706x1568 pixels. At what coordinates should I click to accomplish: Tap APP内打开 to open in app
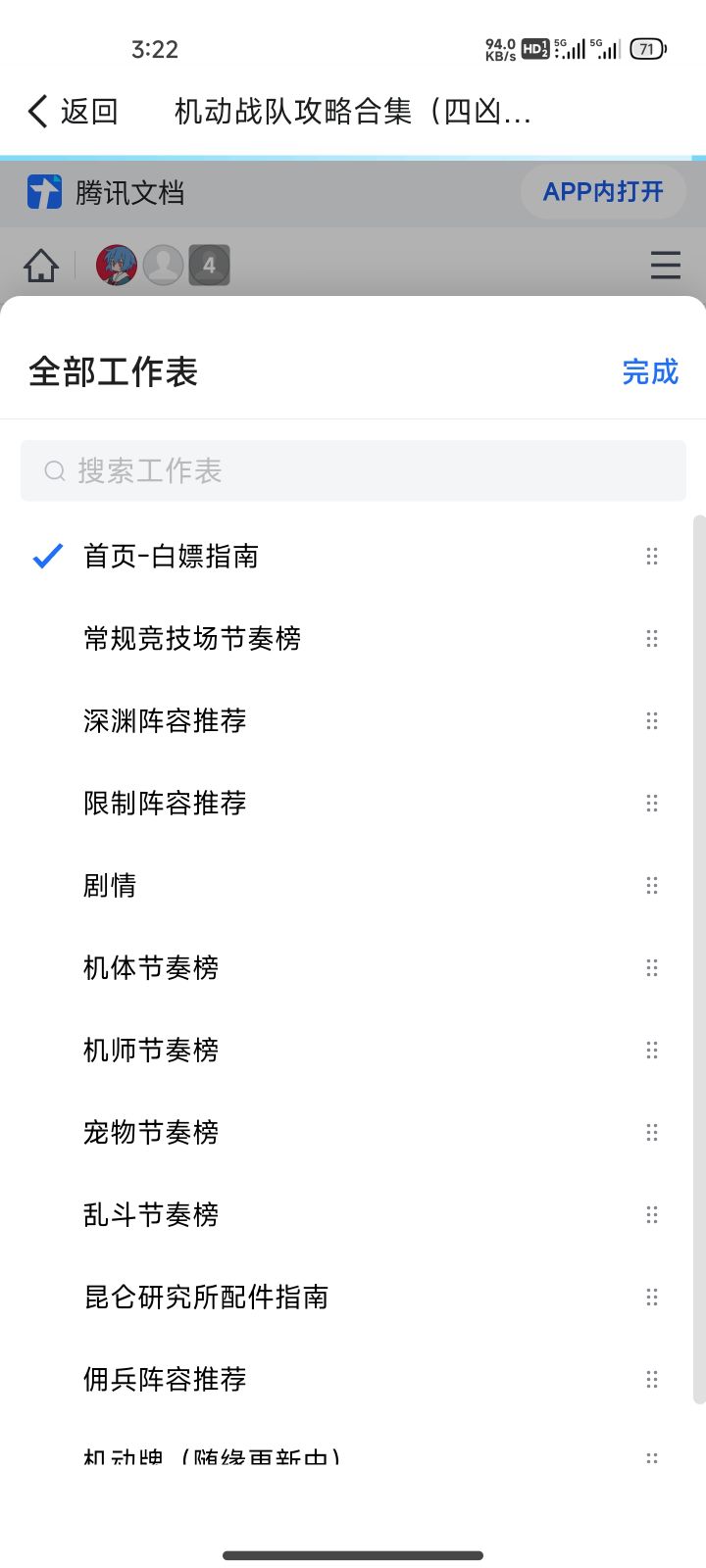pos(602,192)
